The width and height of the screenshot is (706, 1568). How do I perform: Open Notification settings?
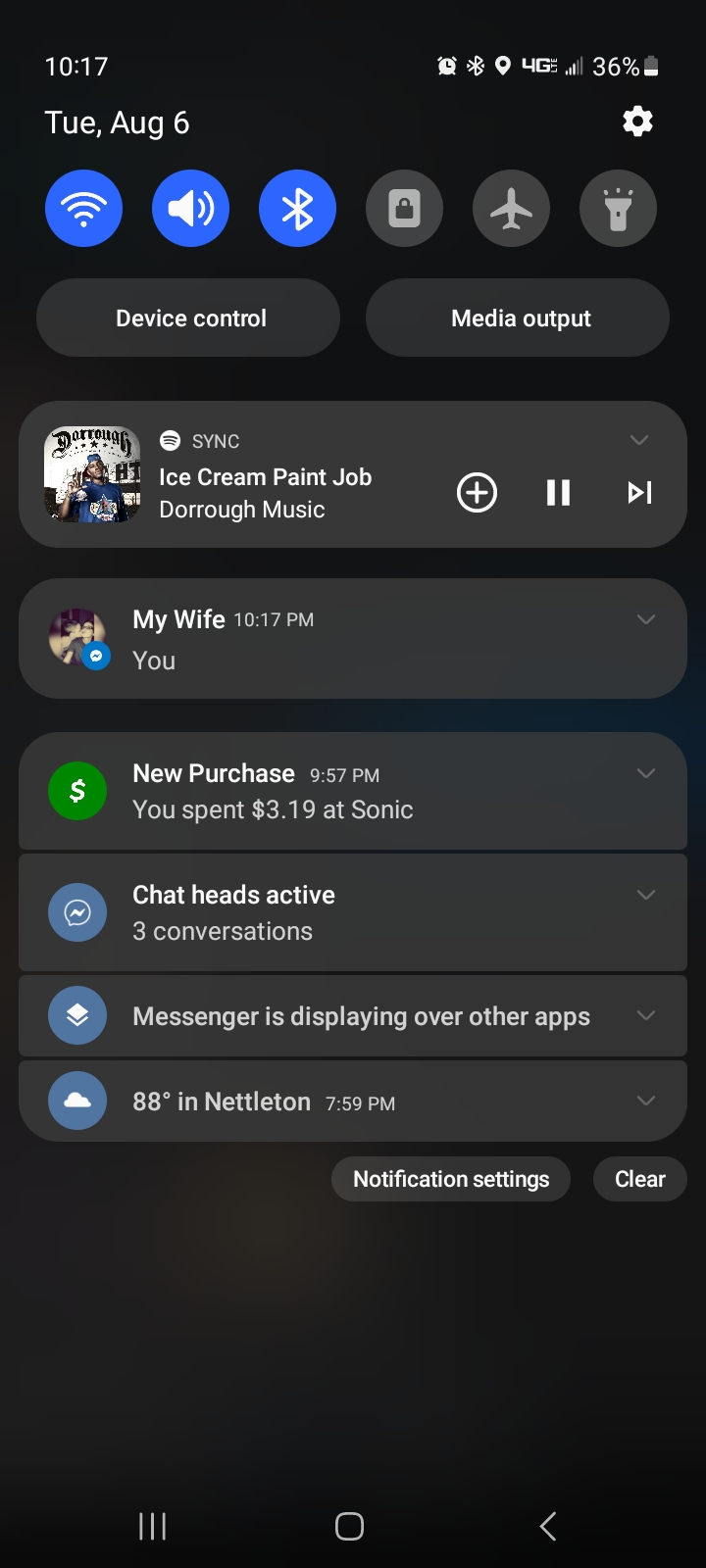click(x=451, y=1179)
